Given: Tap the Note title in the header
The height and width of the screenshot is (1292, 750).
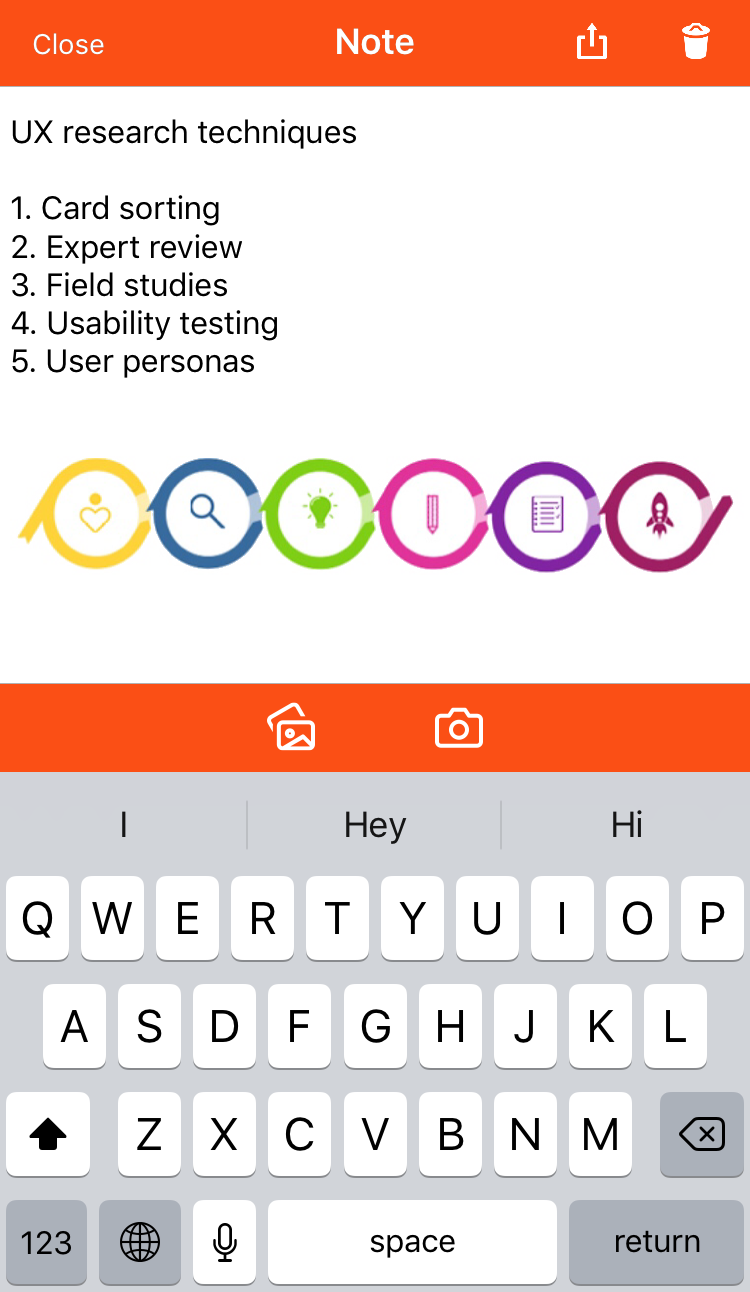Looking at the screenshot, I should (x=375, y=42).
